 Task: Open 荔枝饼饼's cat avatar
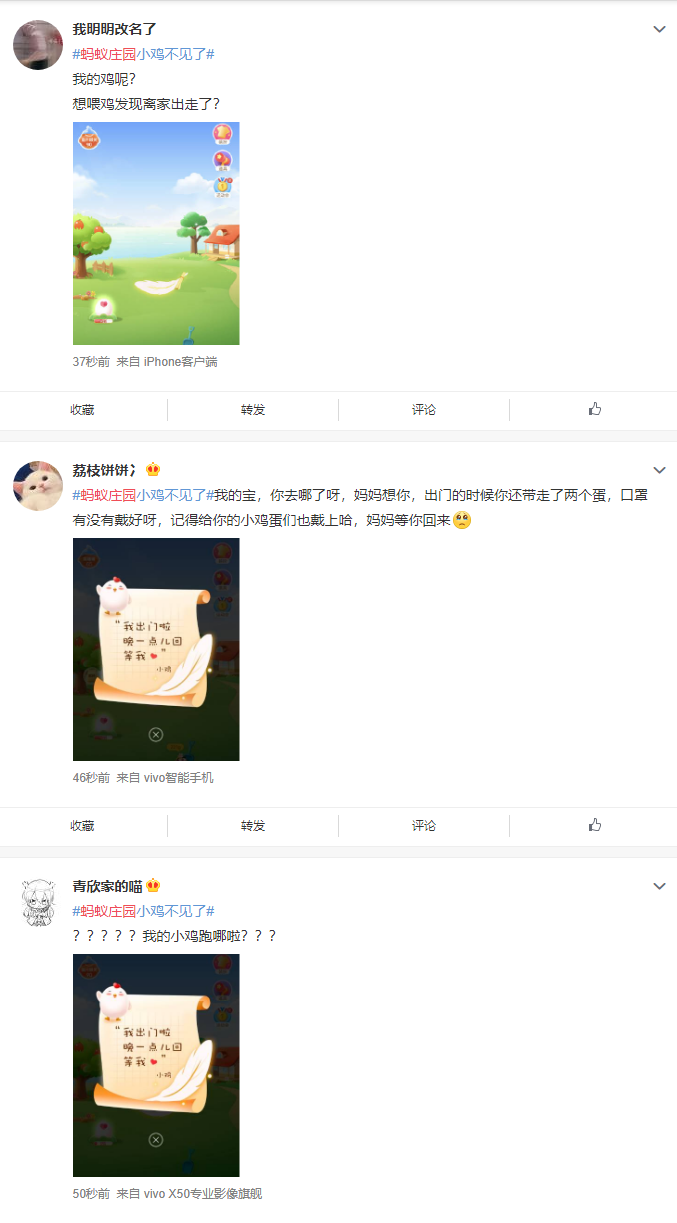(38, 486)
